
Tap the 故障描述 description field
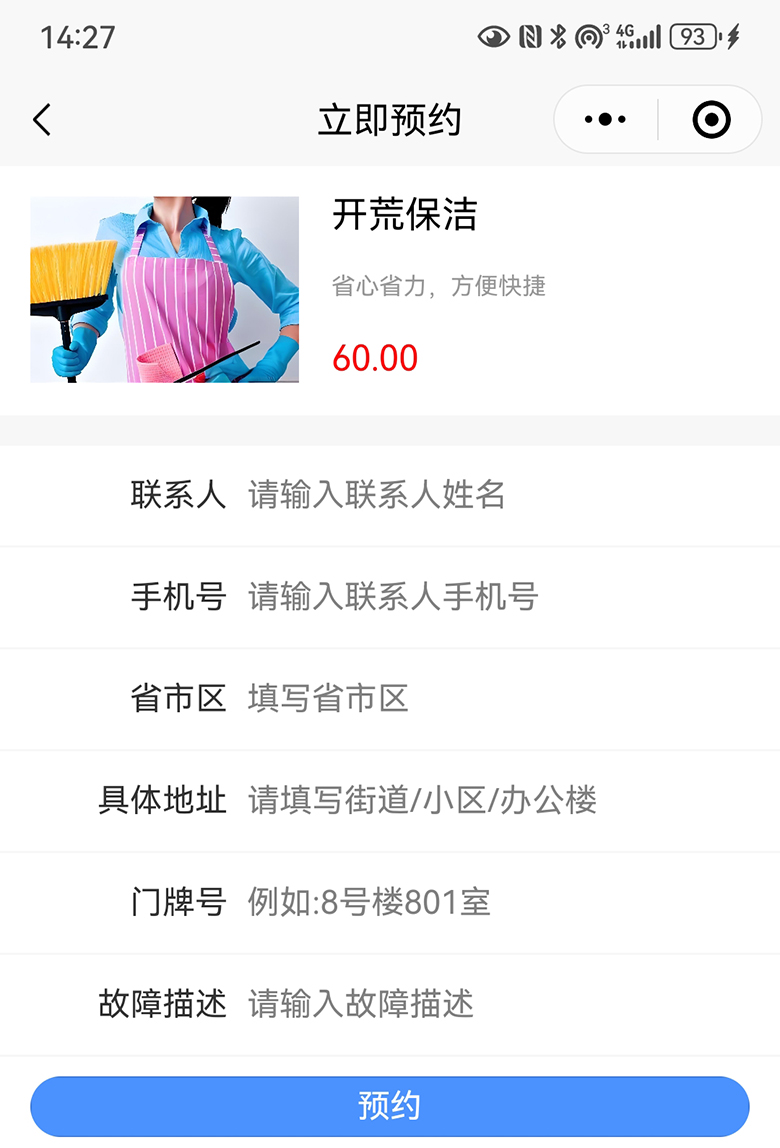point(500,1004)
